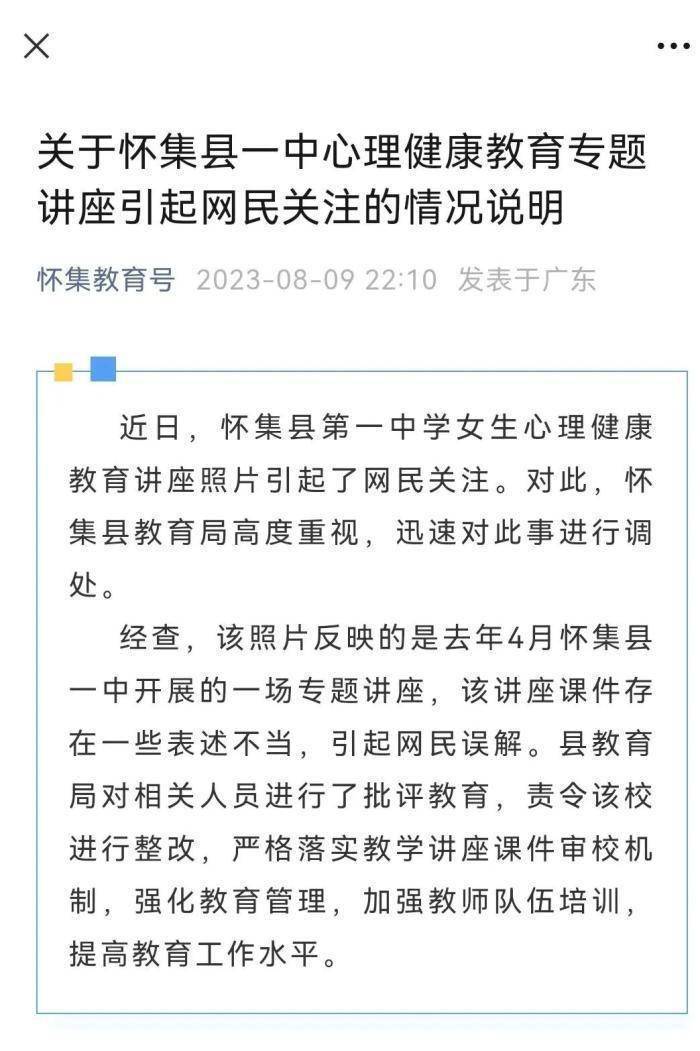Close the article page
This screenshot has width=700, height=1051.
click(37, 45)
